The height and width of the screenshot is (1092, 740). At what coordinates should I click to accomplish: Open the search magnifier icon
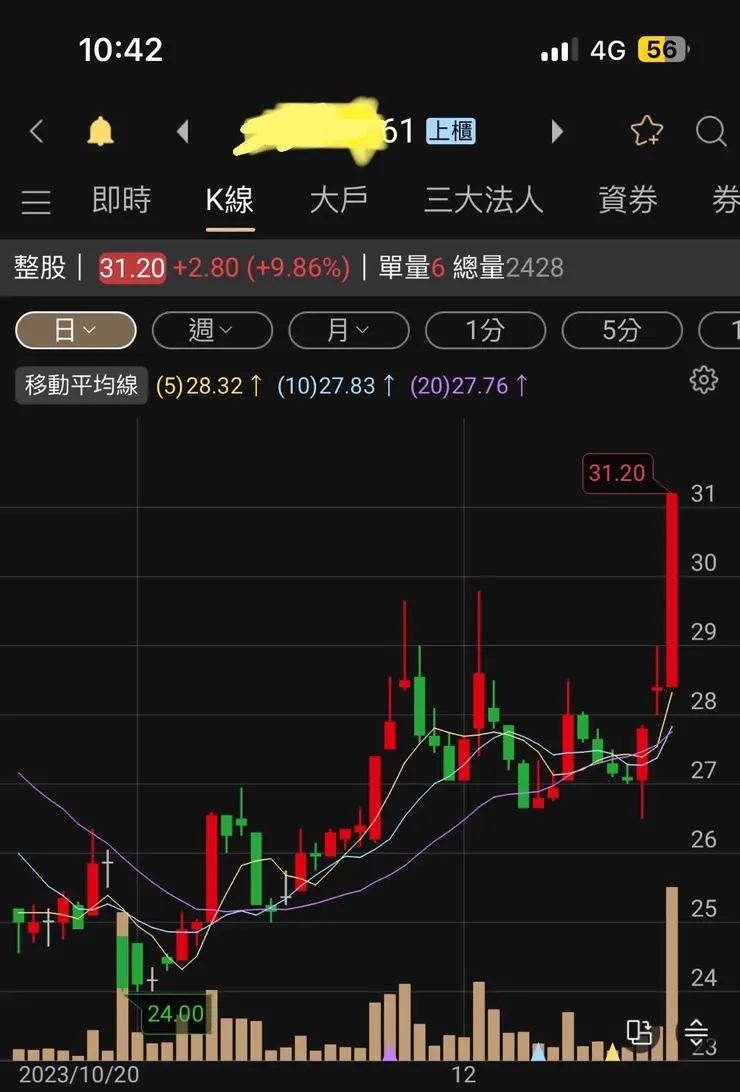710,131
